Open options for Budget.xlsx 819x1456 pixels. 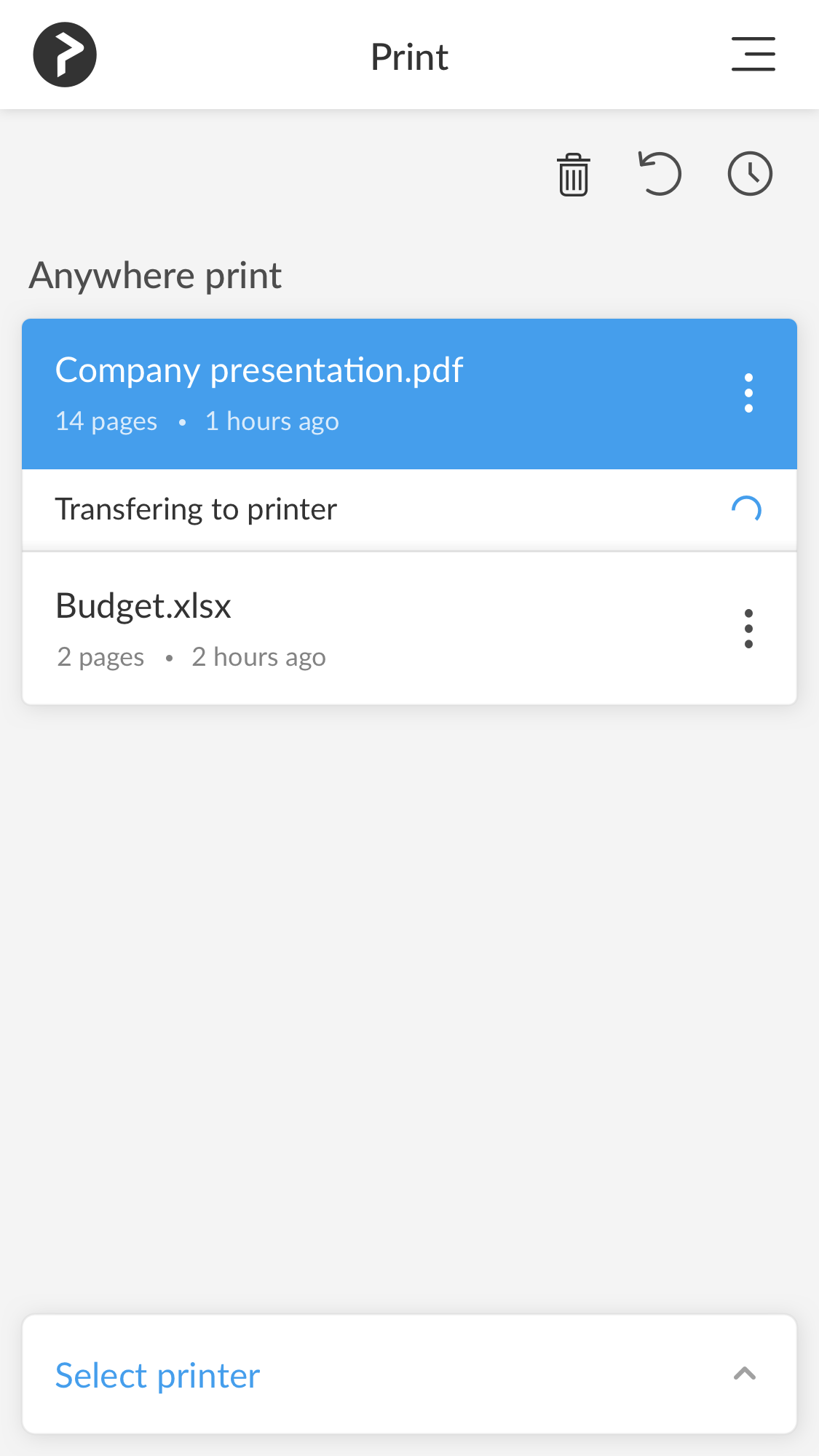(x=748, y=629)
